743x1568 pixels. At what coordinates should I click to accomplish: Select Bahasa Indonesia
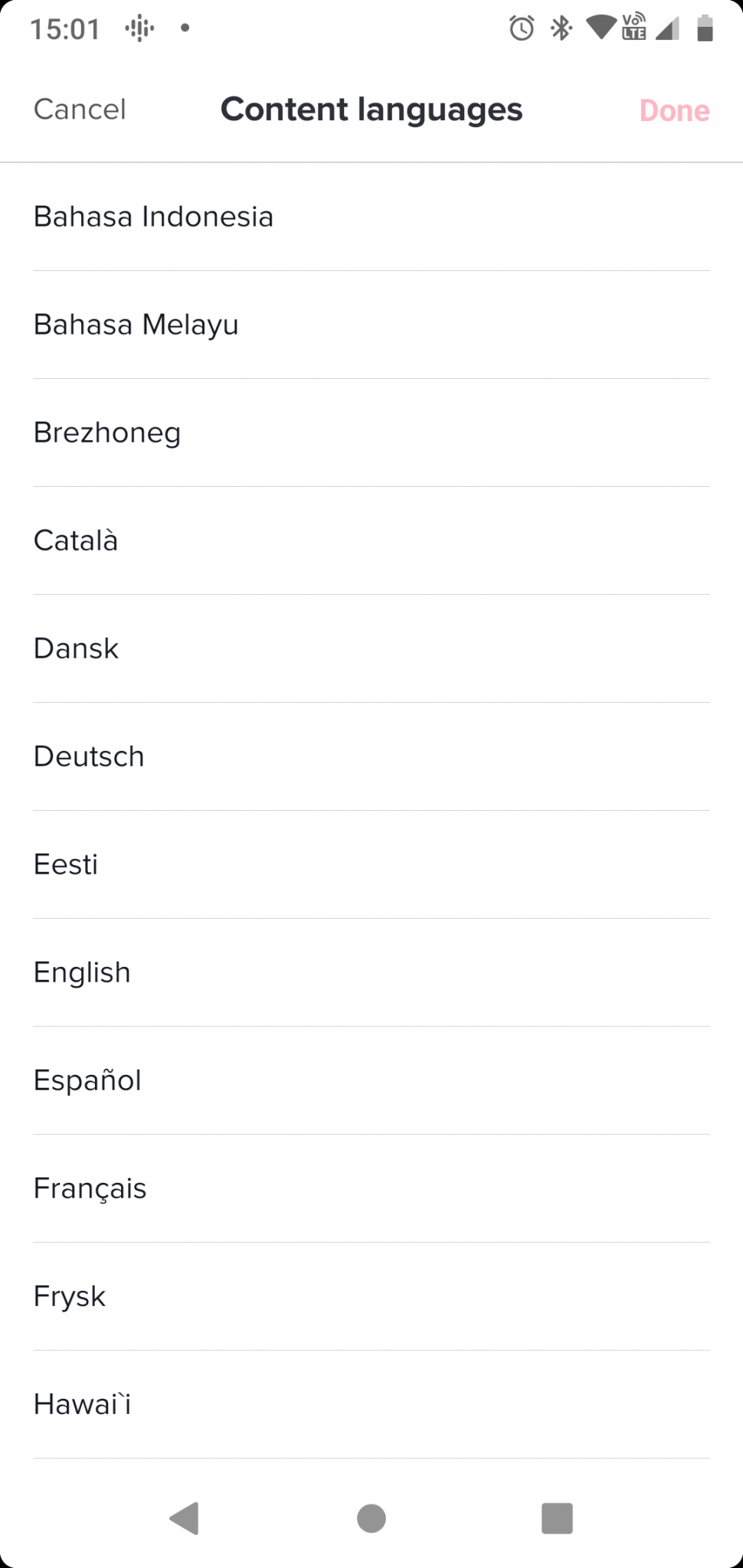pyautogui.click(x=371, y=217)
